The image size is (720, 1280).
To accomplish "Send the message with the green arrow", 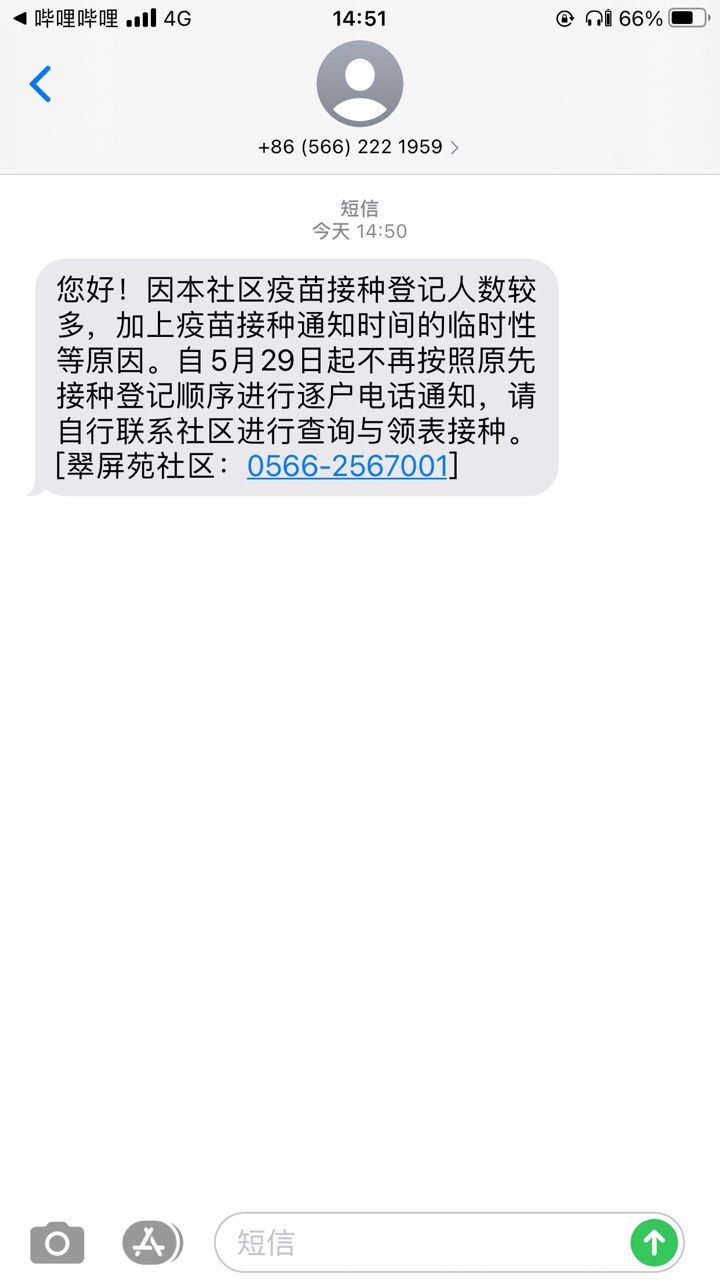I will [654, 1243].
